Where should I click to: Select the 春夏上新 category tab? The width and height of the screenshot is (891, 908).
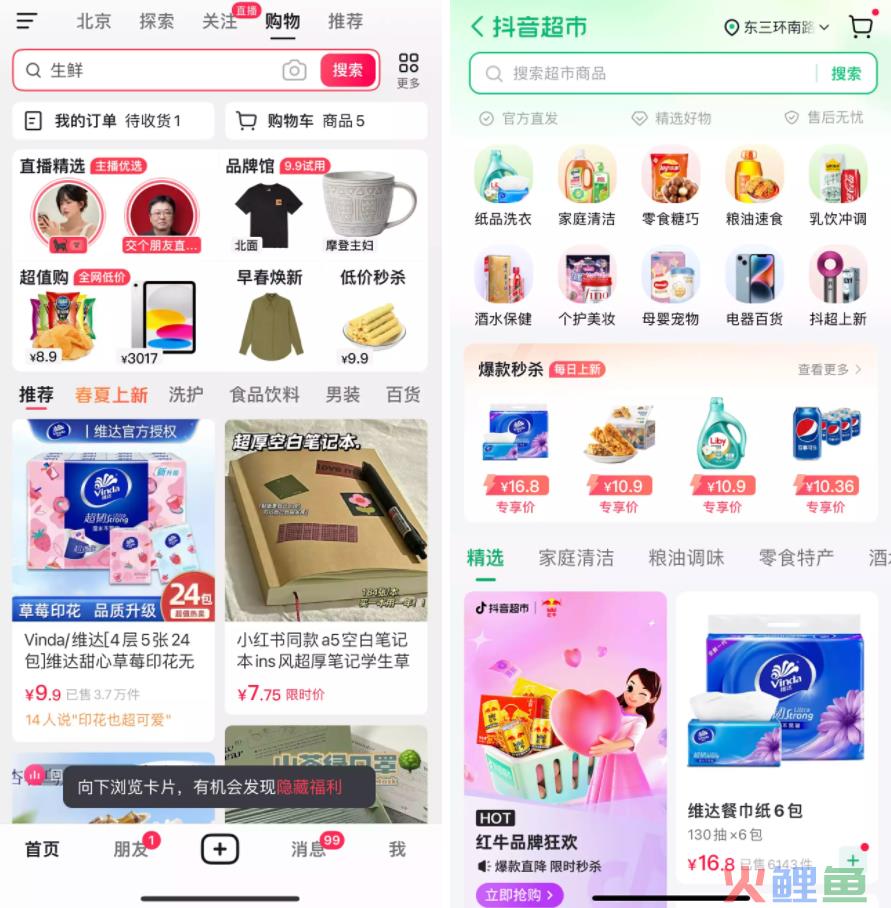click(x=111, y=394)
